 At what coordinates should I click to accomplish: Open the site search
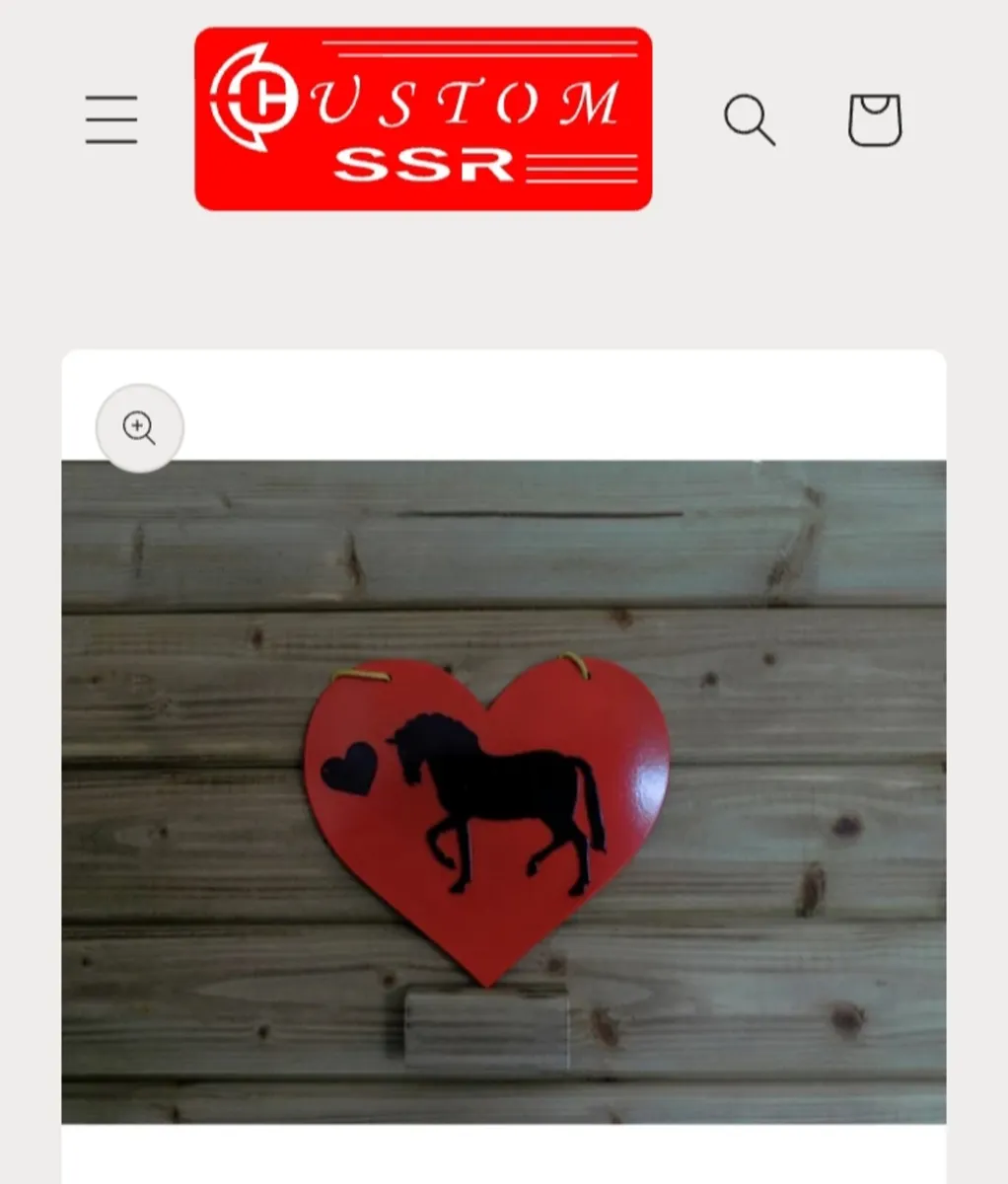[x=749, y=119]
